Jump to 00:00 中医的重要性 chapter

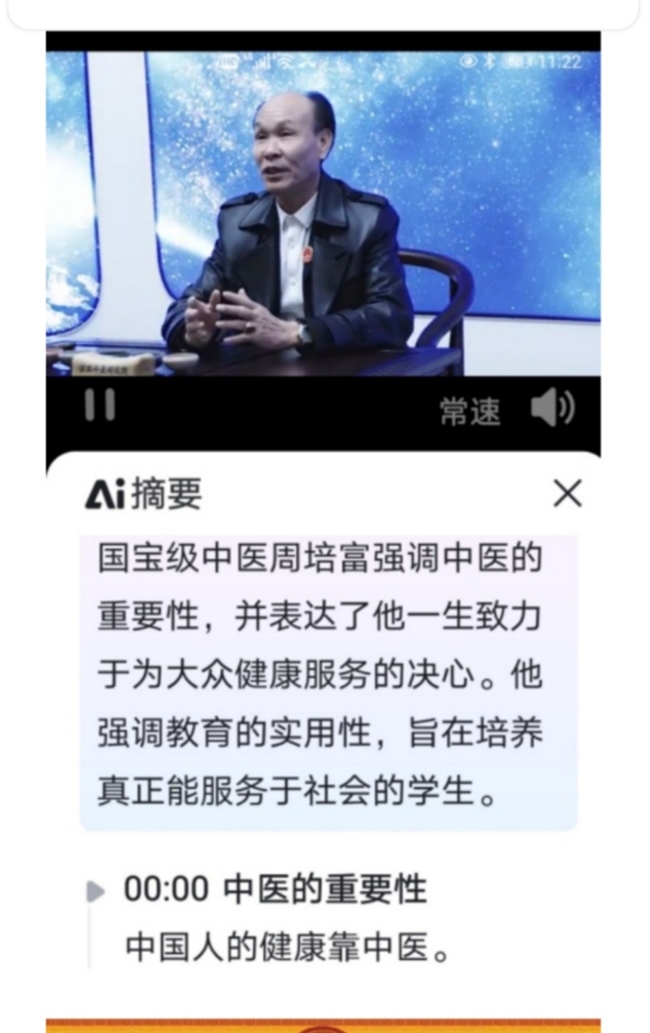pos(275,889)
